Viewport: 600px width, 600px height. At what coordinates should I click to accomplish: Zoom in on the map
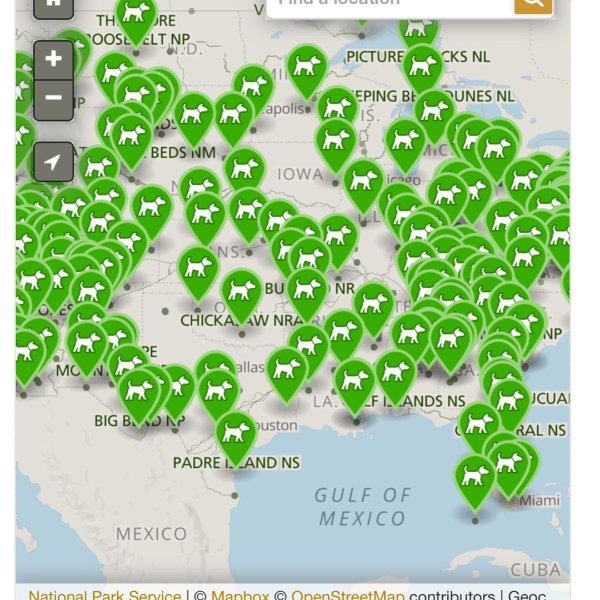(x=53, y=60)
